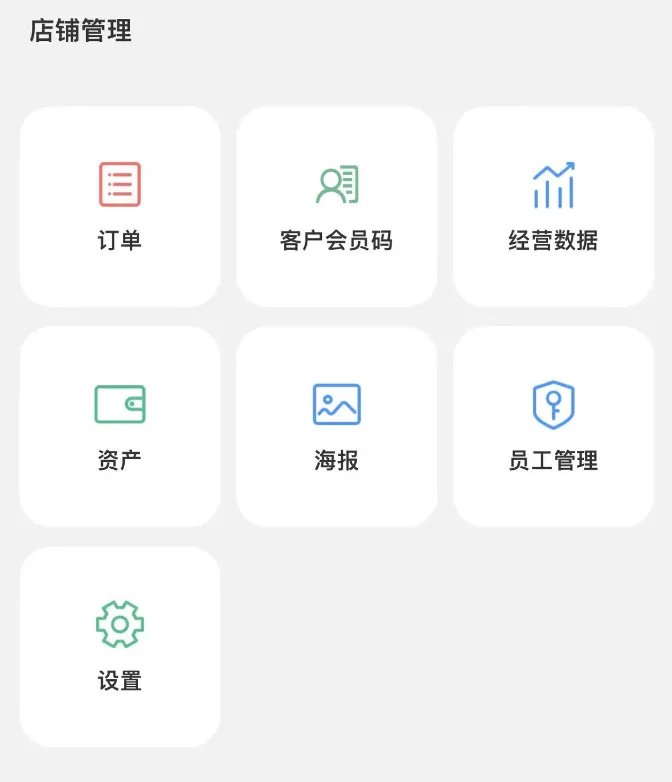672x782 pixels.
Task: Select the 海报 poster tile
Action: pos(337,426)
